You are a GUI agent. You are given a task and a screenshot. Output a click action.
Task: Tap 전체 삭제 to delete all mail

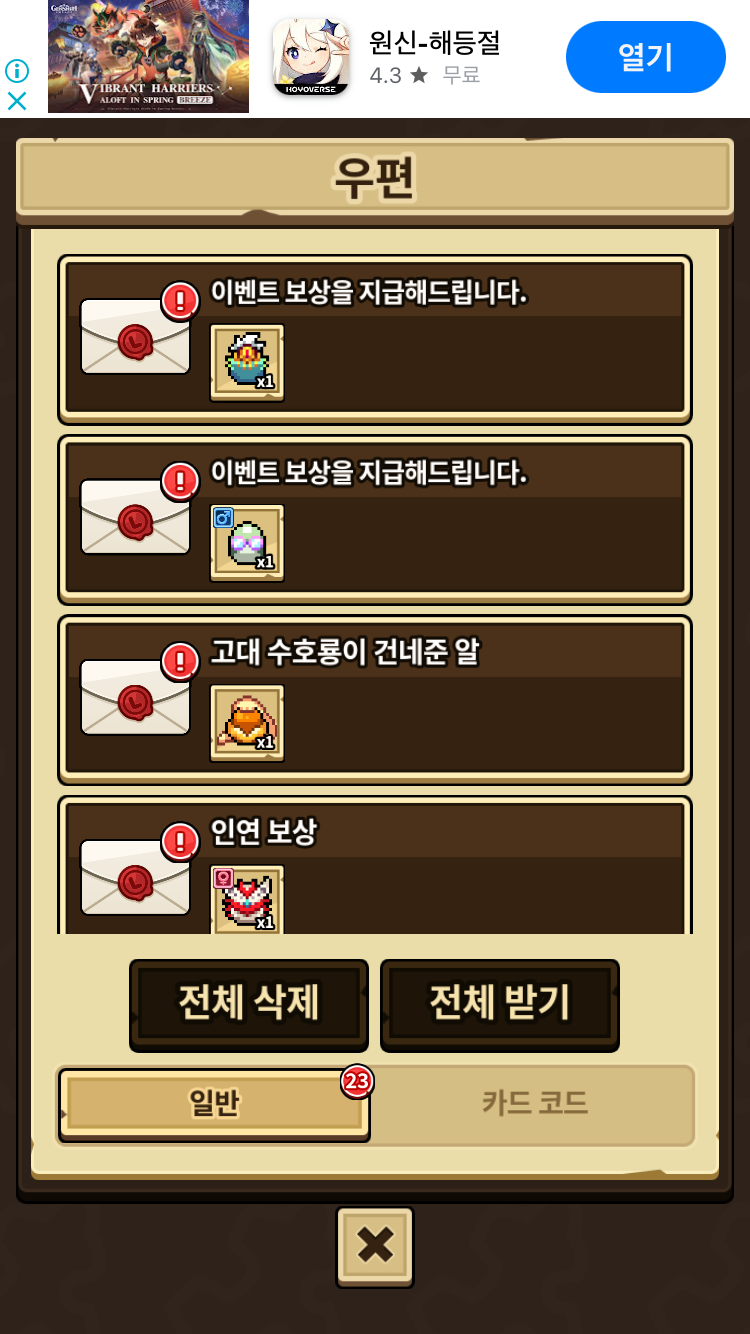click(x=249, y=1003)
